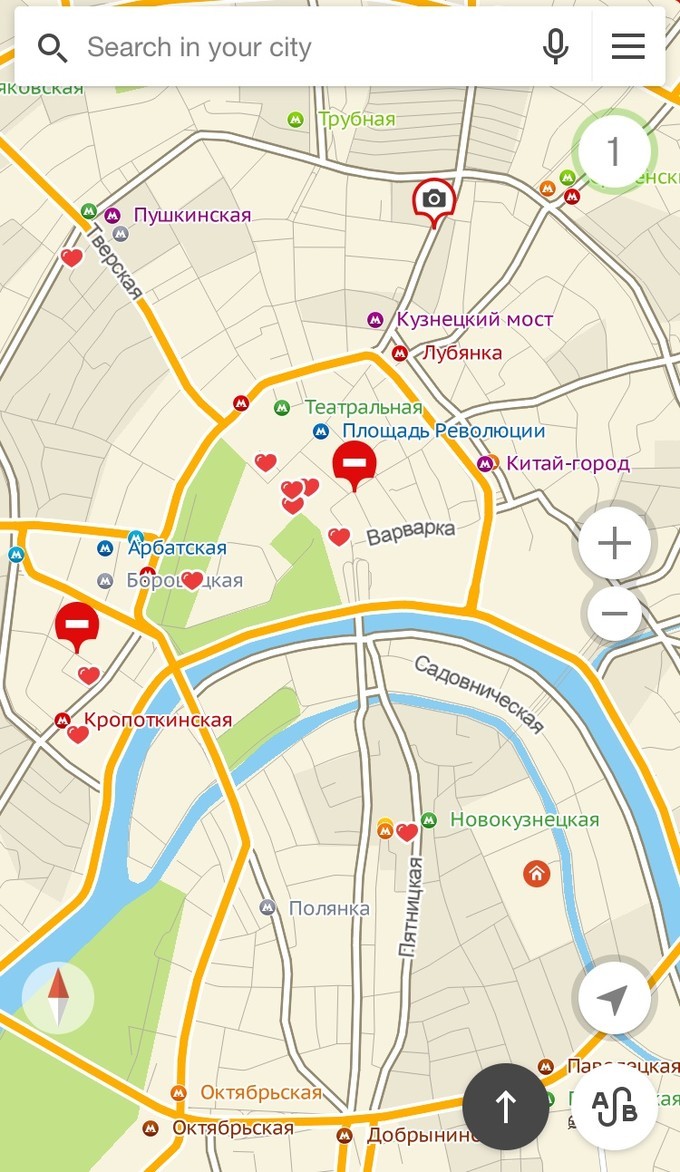Select the no-entry sign near Площадь Революции
Screen dimensions: 680x1172
(x=354, y=463)
